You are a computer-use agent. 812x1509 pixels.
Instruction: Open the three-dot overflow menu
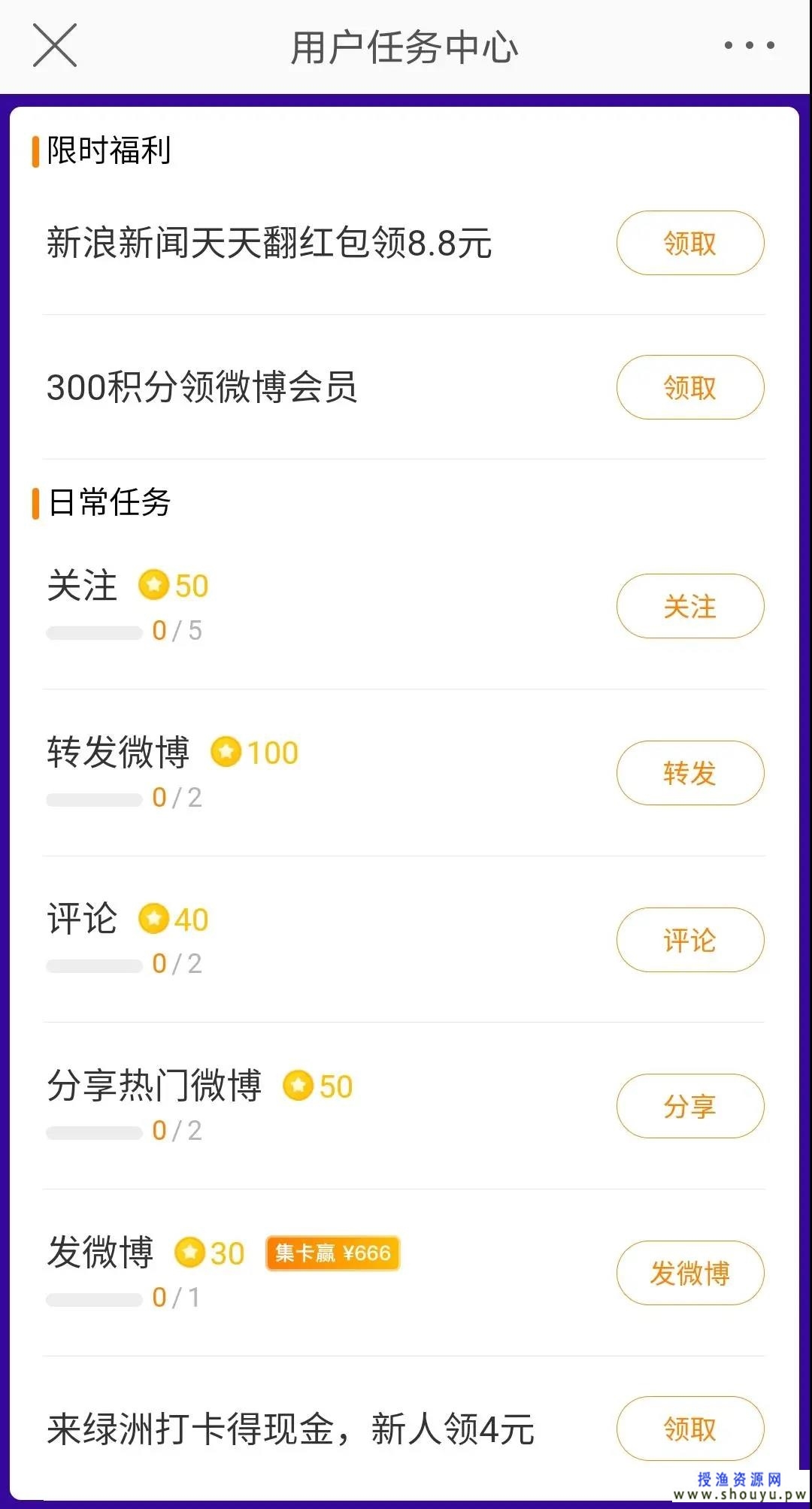749,45
